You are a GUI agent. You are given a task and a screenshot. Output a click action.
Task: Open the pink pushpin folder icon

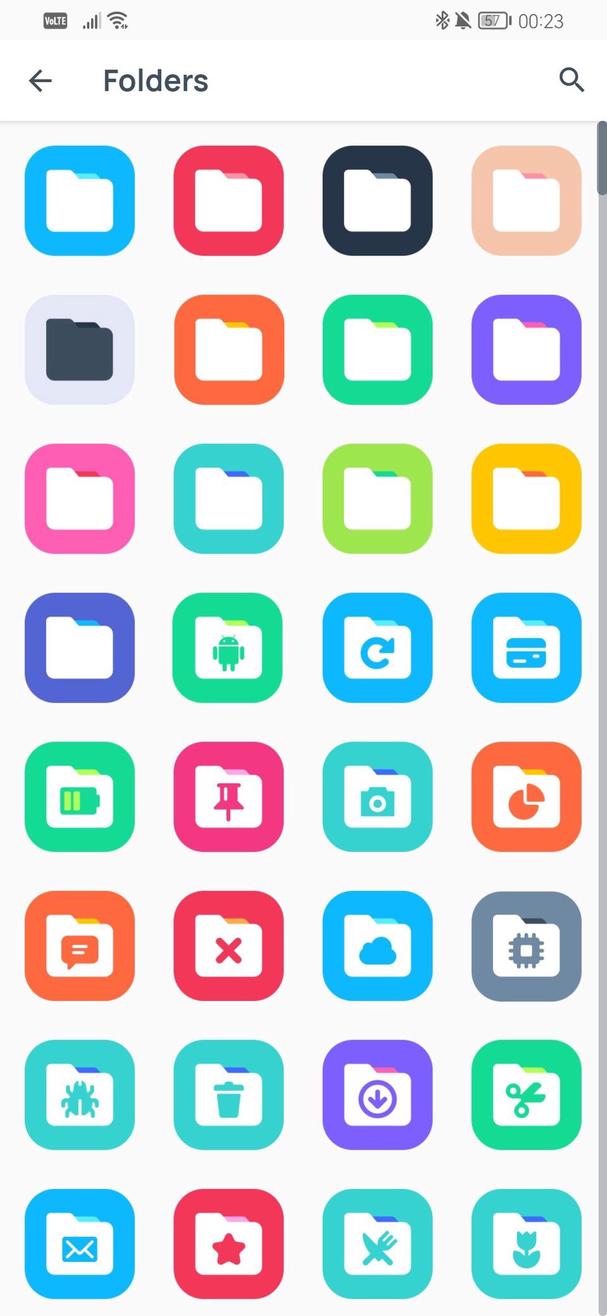coord(228,797)
